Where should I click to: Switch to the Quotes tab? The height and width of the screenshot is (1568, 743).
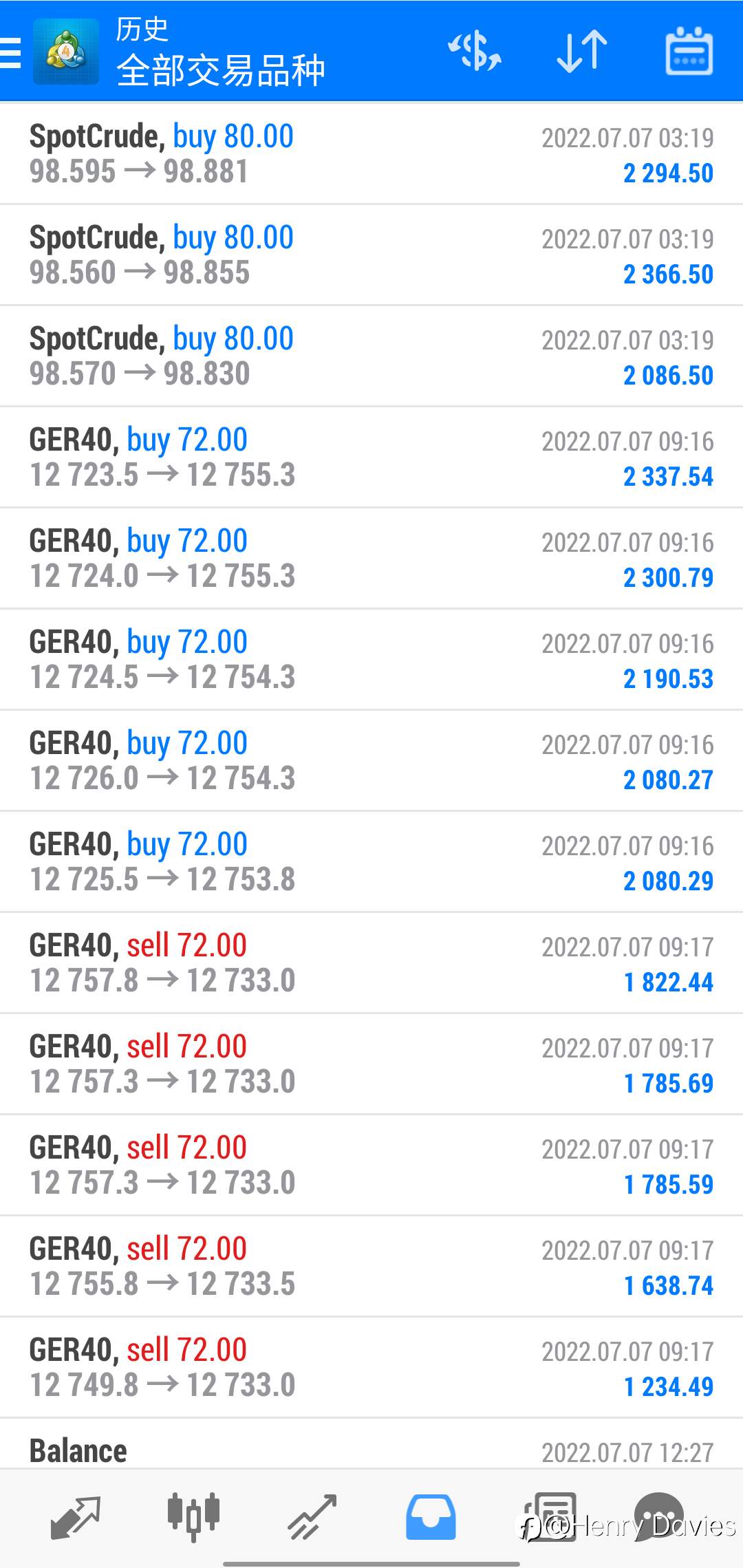[76, 1517]
